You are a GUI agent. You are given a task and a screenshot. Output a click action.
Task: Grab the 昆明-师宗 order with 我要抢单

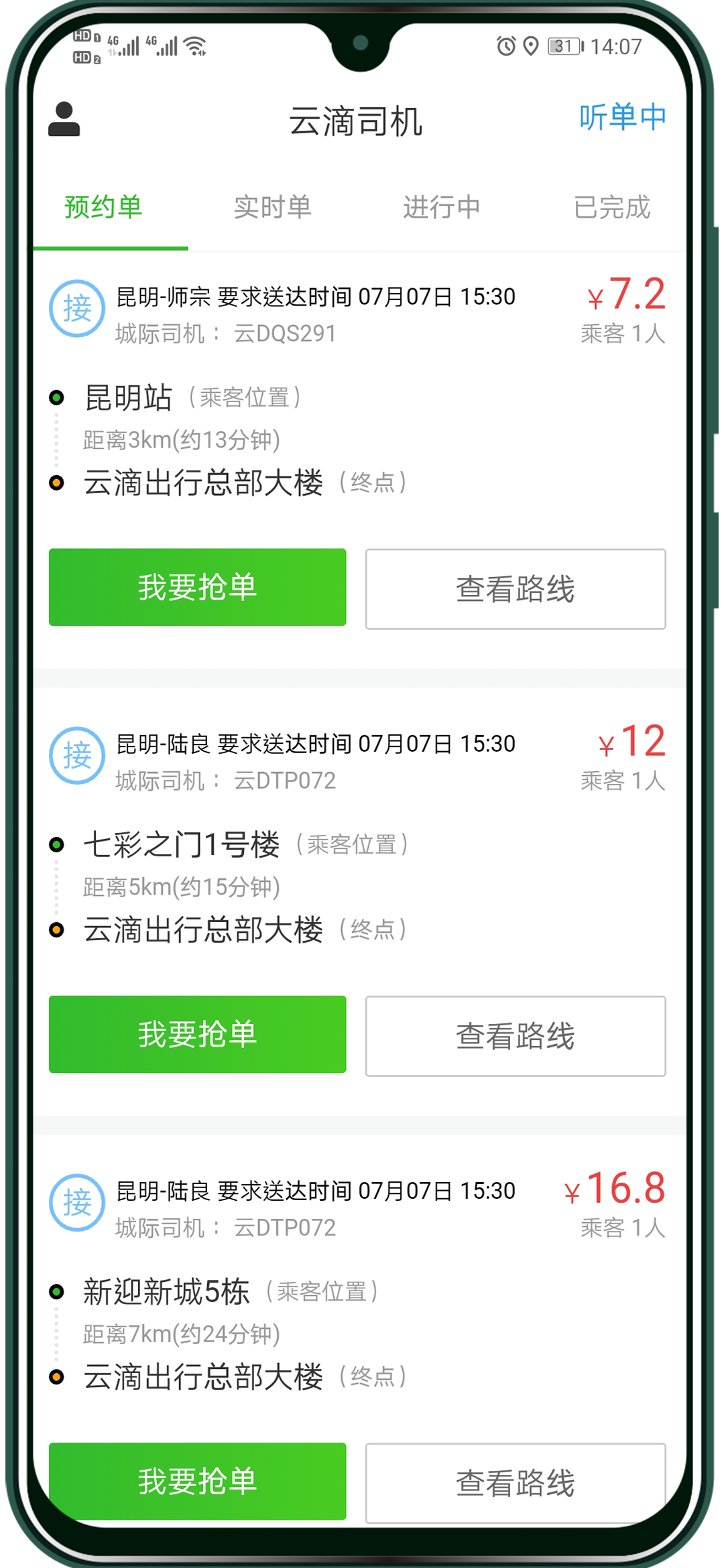click(x=197, y=587)
